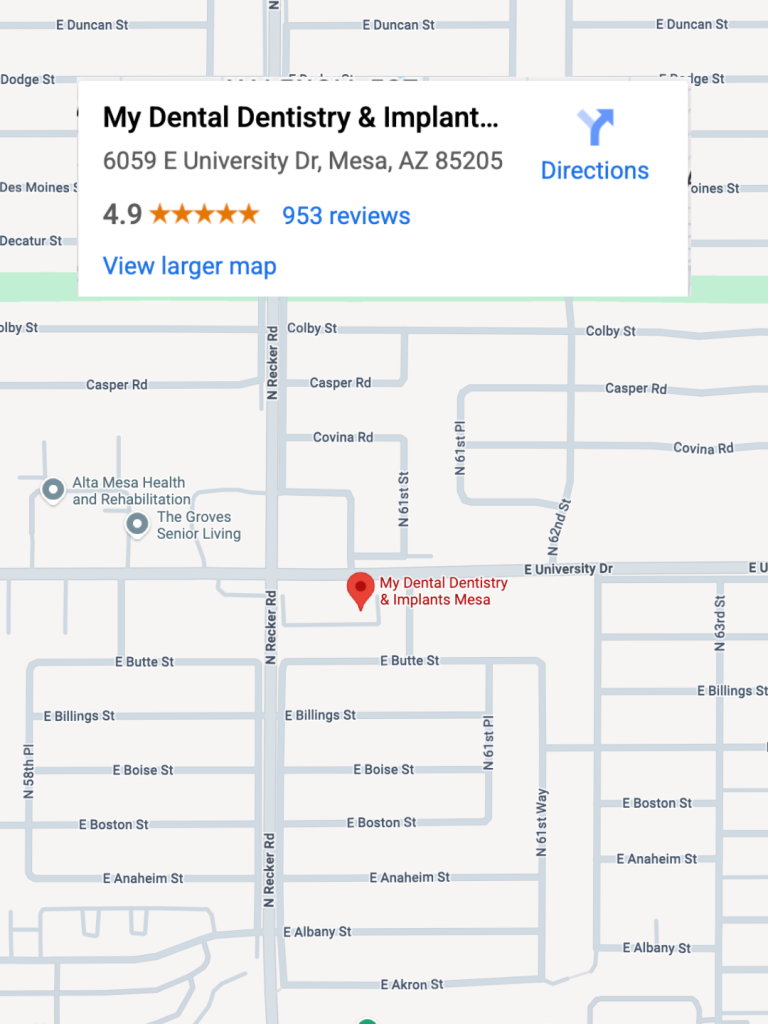
Task: Select the red My Dental Dentistry map pin
Action: (x=360, y=590)
